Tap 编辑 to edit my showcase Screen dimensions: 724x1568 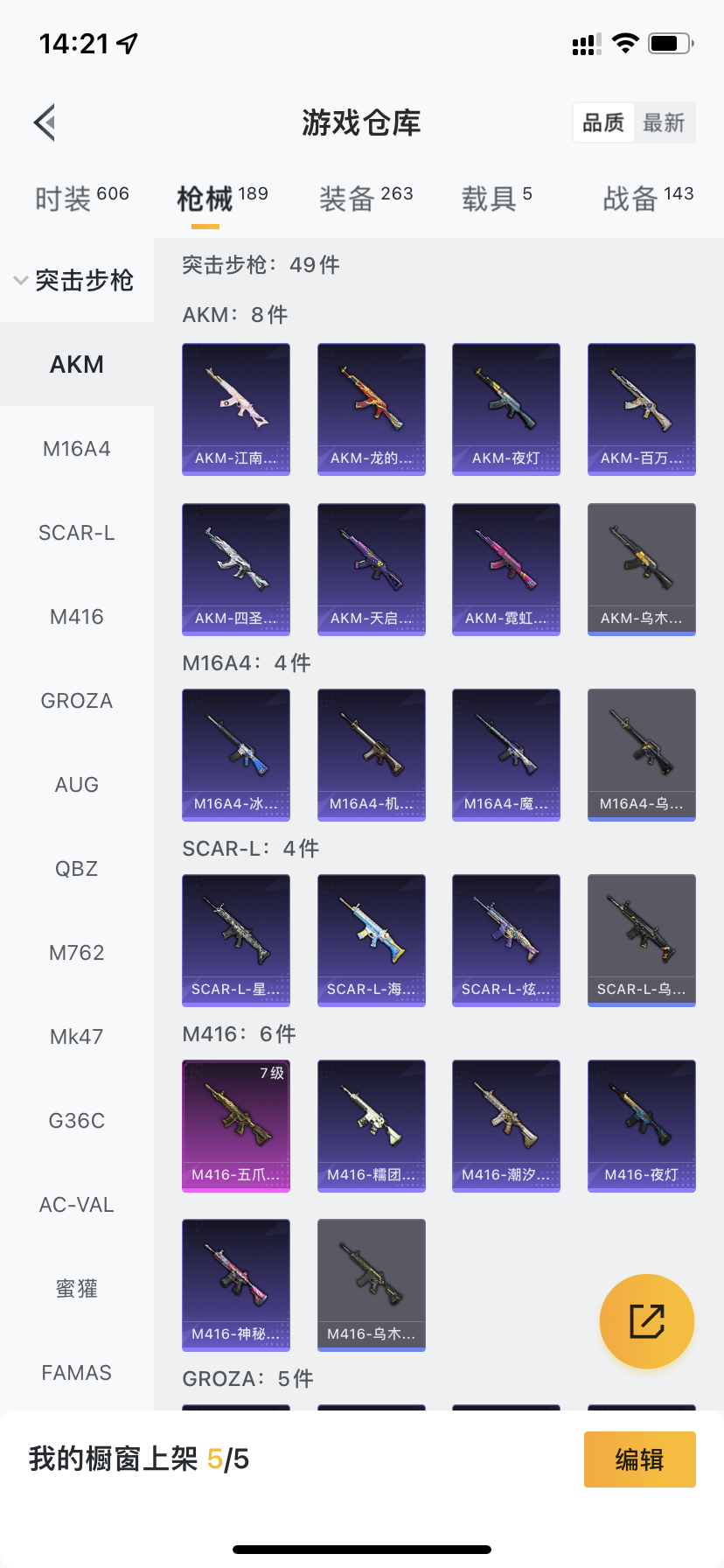point(639,1459)
